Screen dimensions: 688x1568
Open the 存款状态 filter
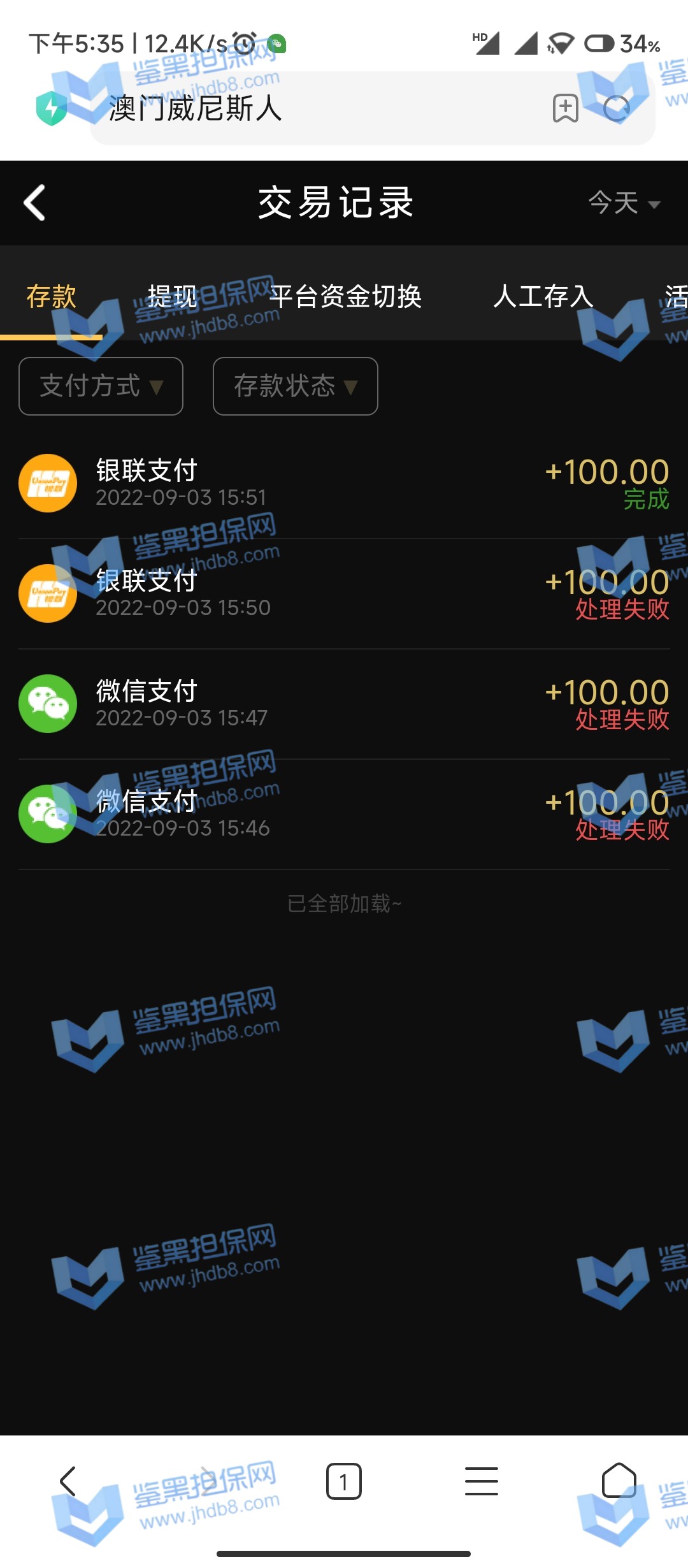(295, 386)
